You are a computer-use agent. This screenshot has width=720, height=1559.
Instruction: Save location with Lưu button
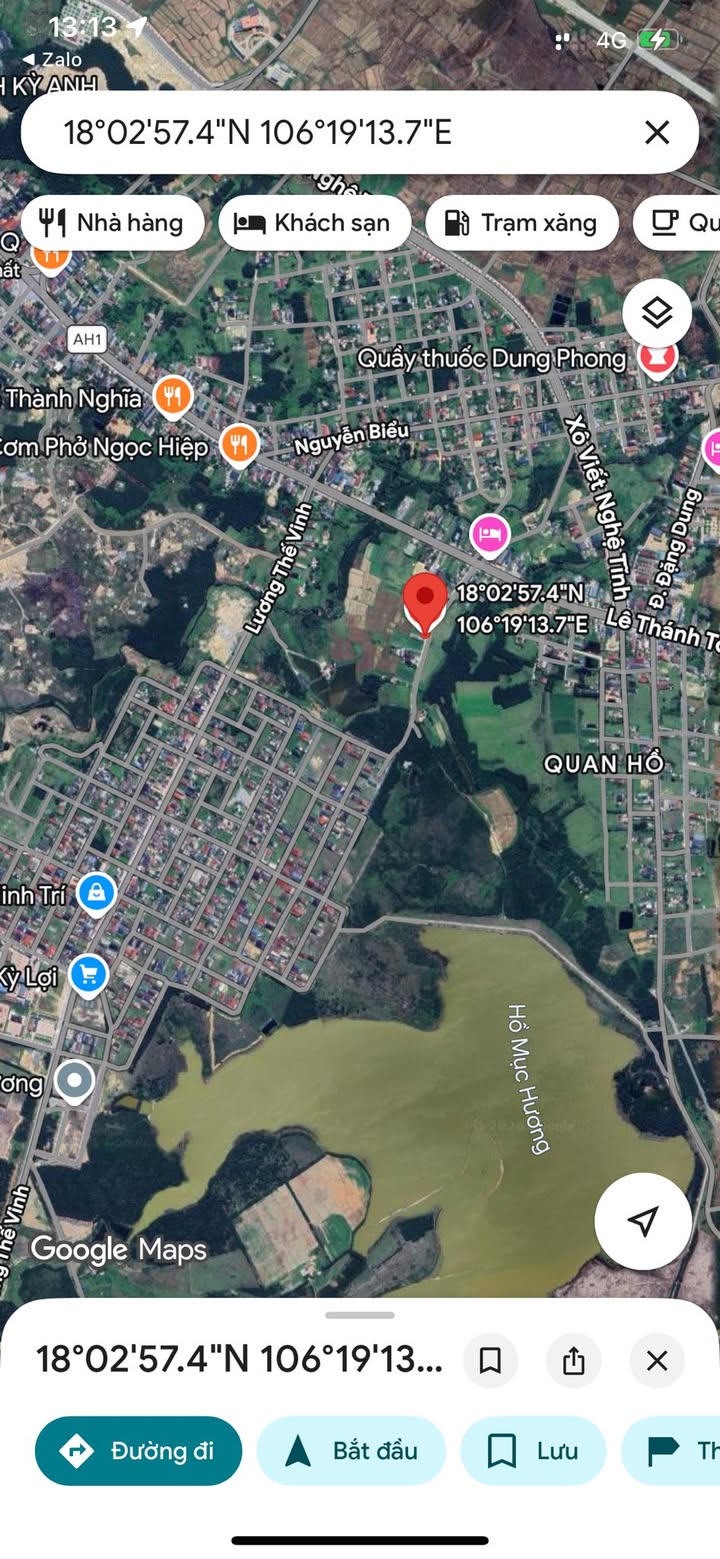click(x=533, y=1450)
